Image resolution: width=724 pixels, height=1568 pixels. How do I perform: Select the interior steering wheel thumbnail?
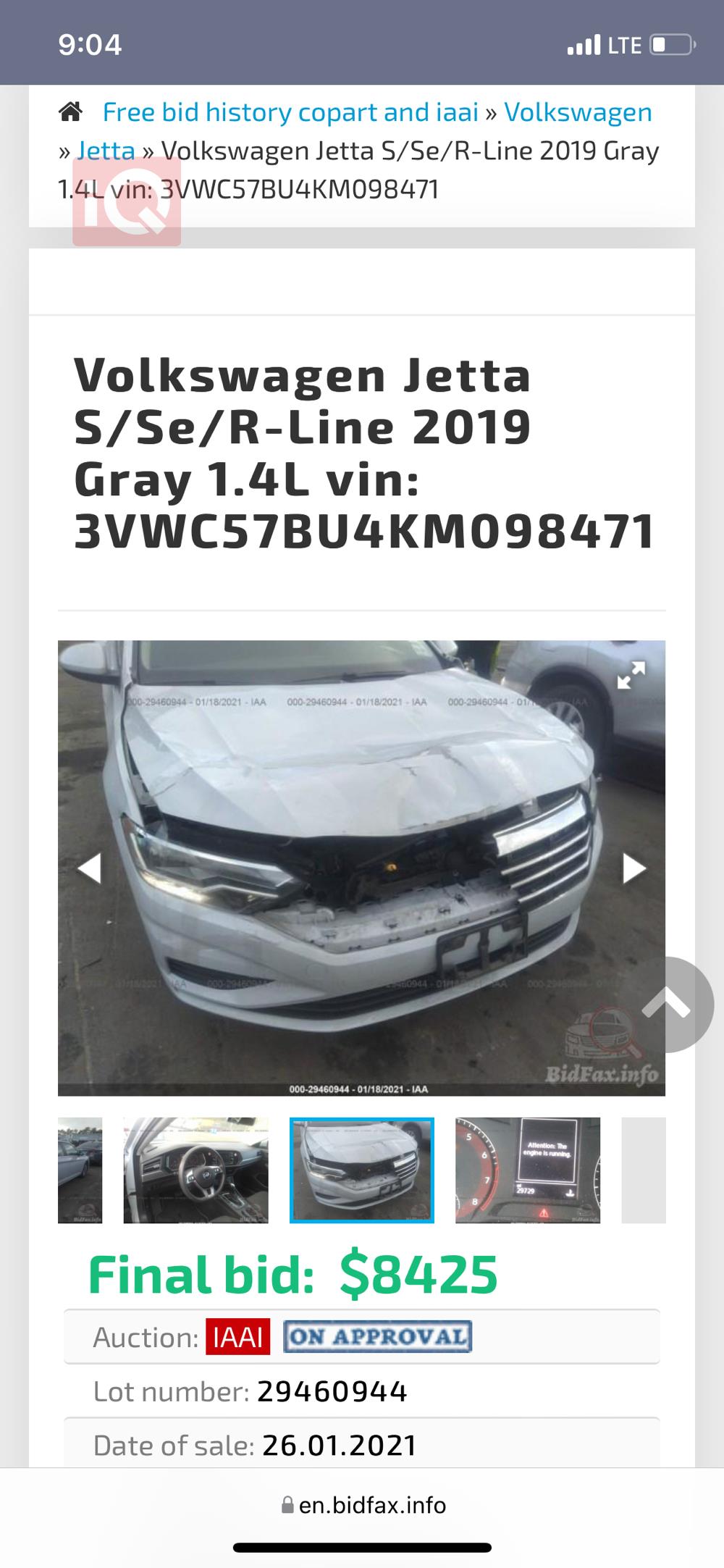(195, 1170)
